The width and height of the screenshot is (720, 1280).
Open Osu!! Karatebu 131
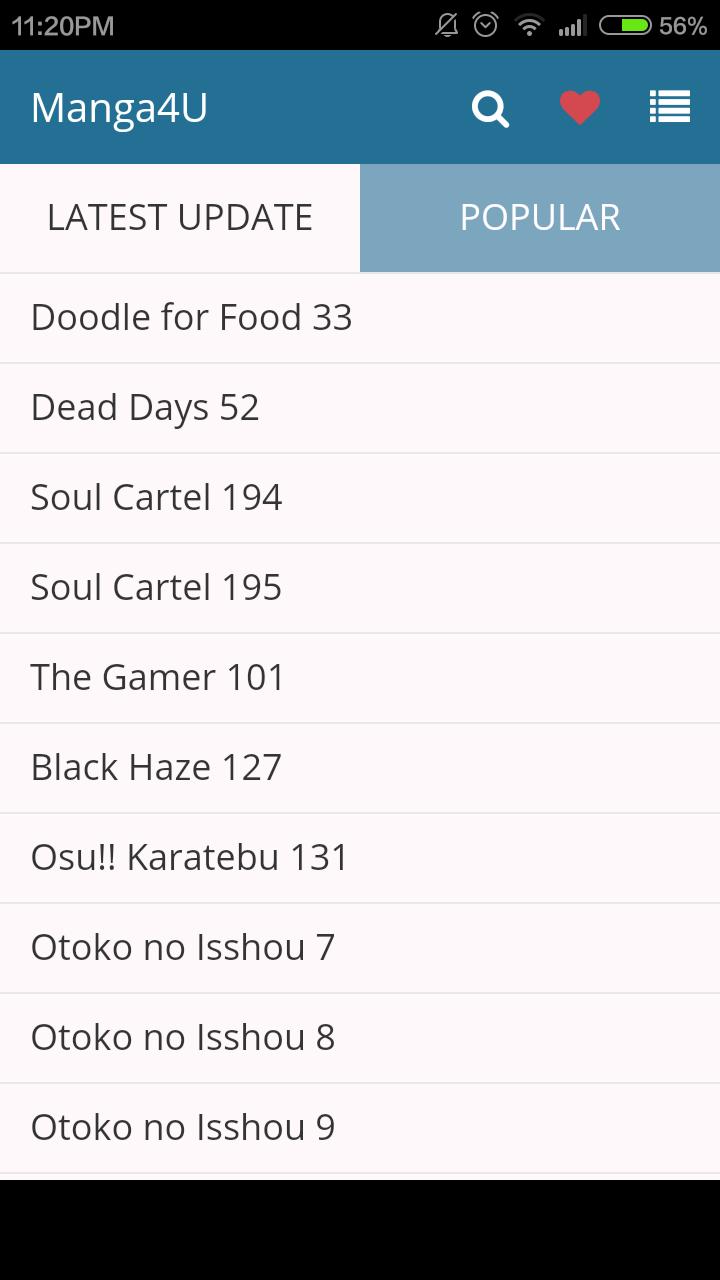pyautogui.click(x=189, y=857)
